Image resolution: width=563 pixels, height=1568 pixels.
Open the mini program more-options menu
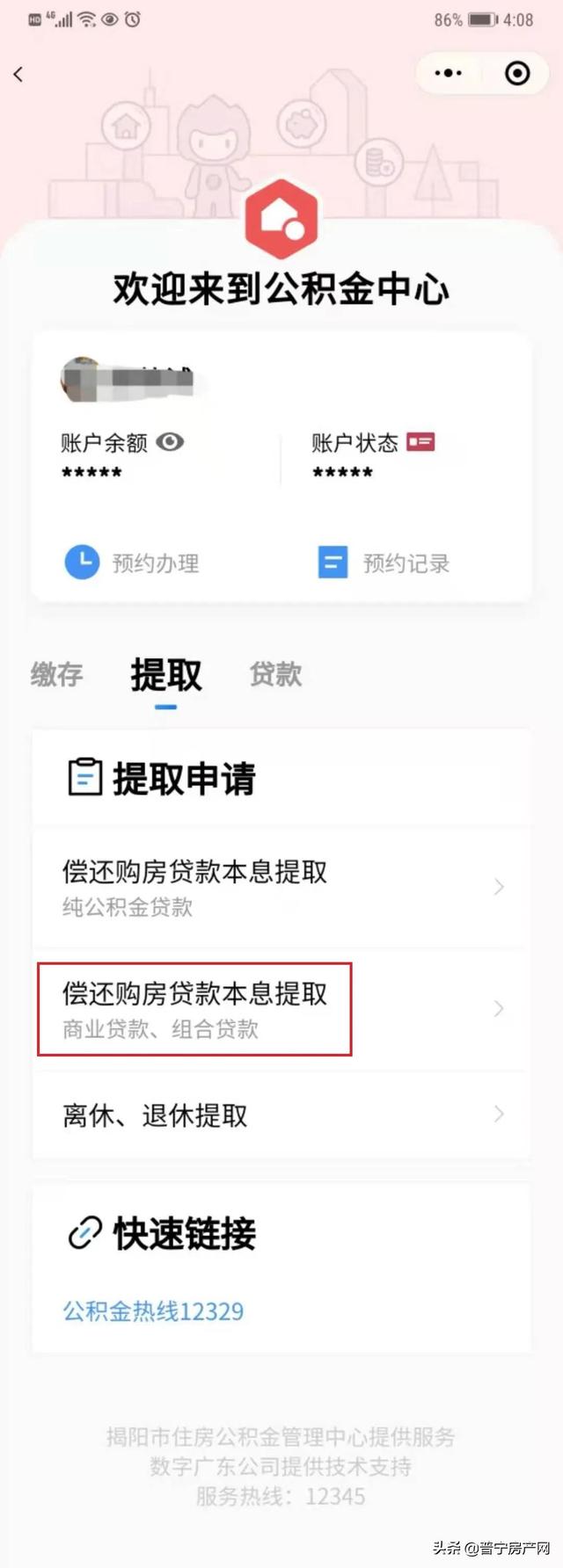coord(449,73)
